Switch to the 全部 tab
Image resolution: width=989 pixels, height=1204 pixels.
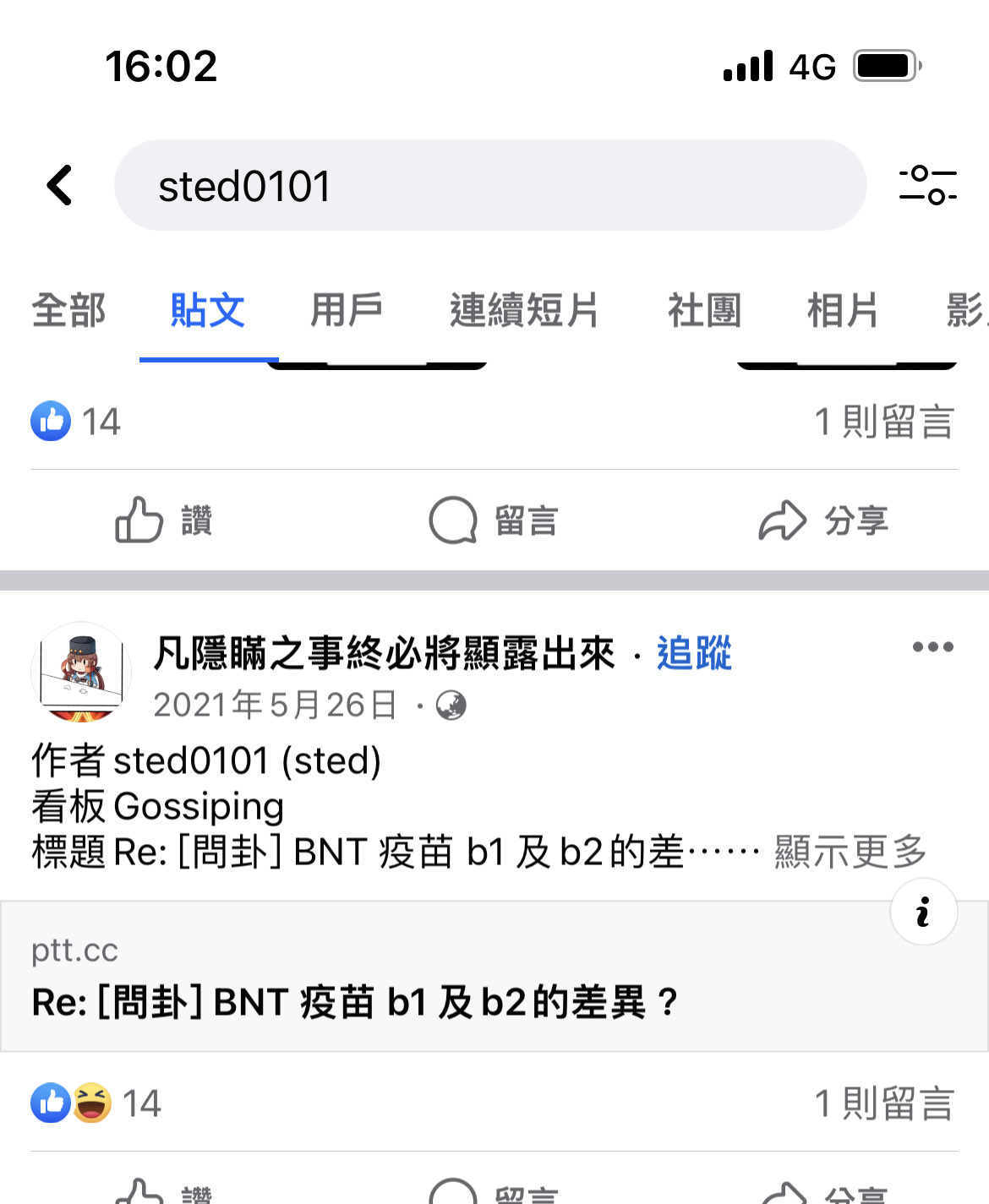click(x=68, y=310)
